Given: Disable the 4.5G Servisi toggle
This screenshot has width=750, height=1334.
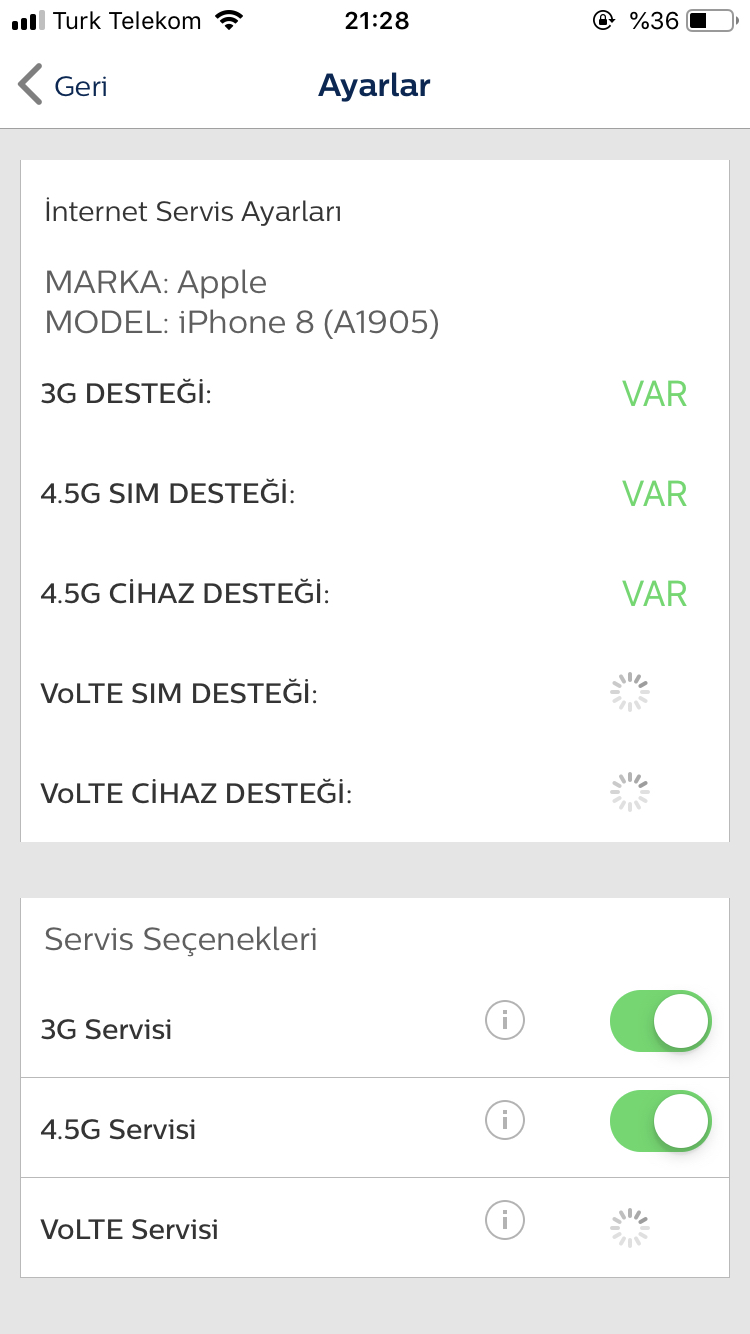Looking at the screenshot, I should [x=660, y=1121].
